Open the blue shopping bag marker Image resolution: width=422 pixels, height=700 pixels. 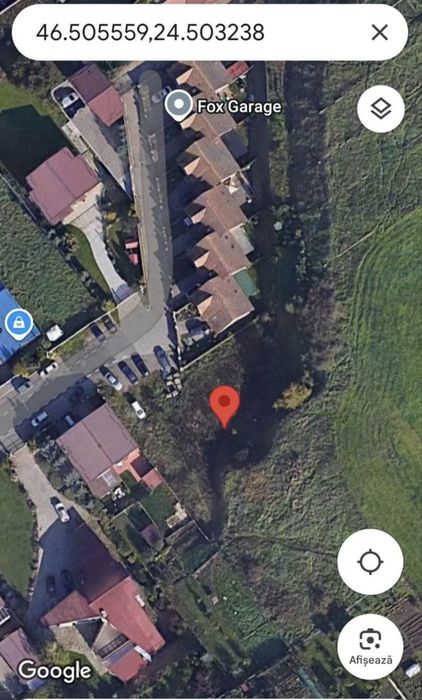pyautogui.click(x=19, y=323)
